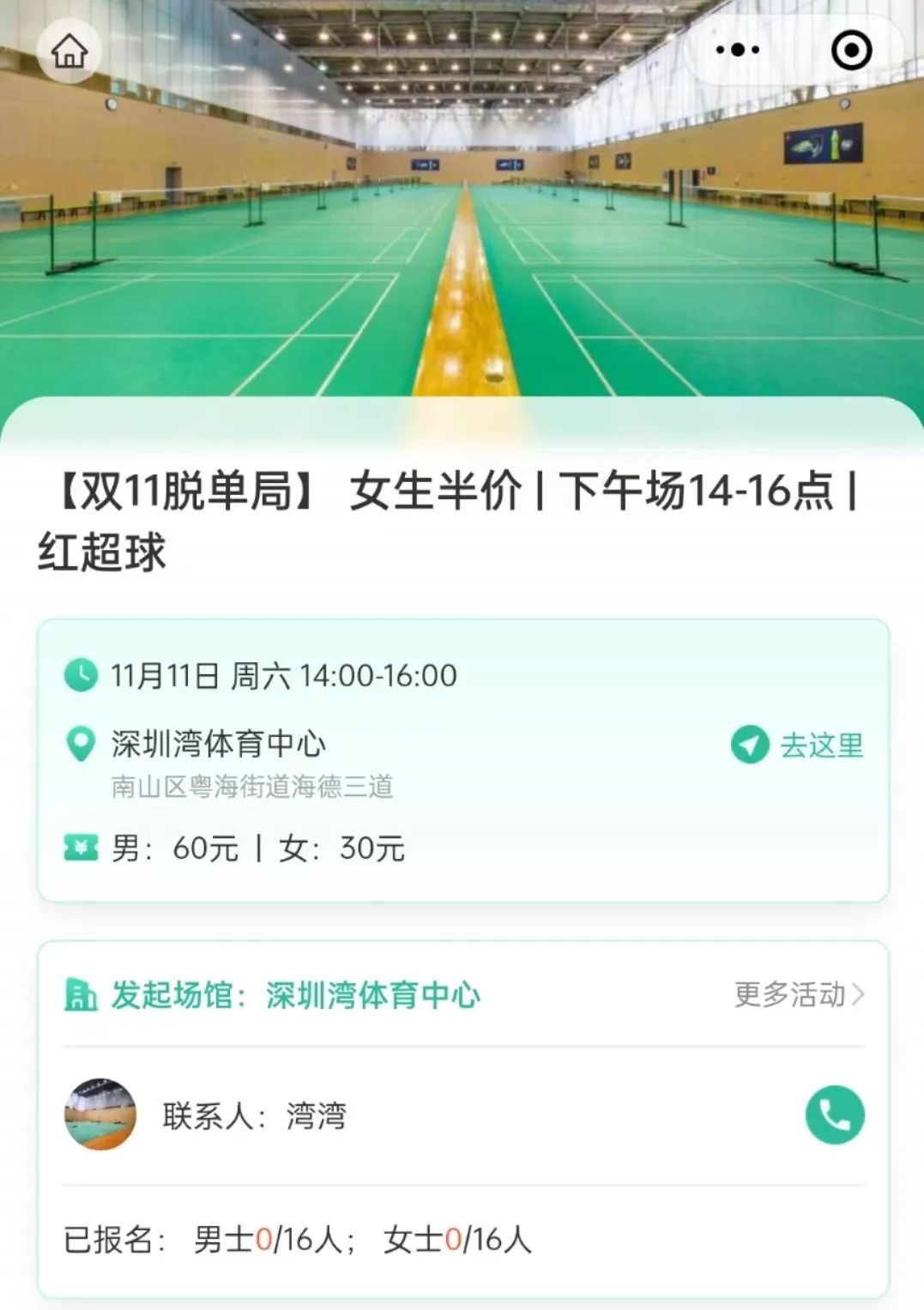The image size is (924, 1310).
Task: Call contact 湾湾 via the phone icon
Action: 834,1114
